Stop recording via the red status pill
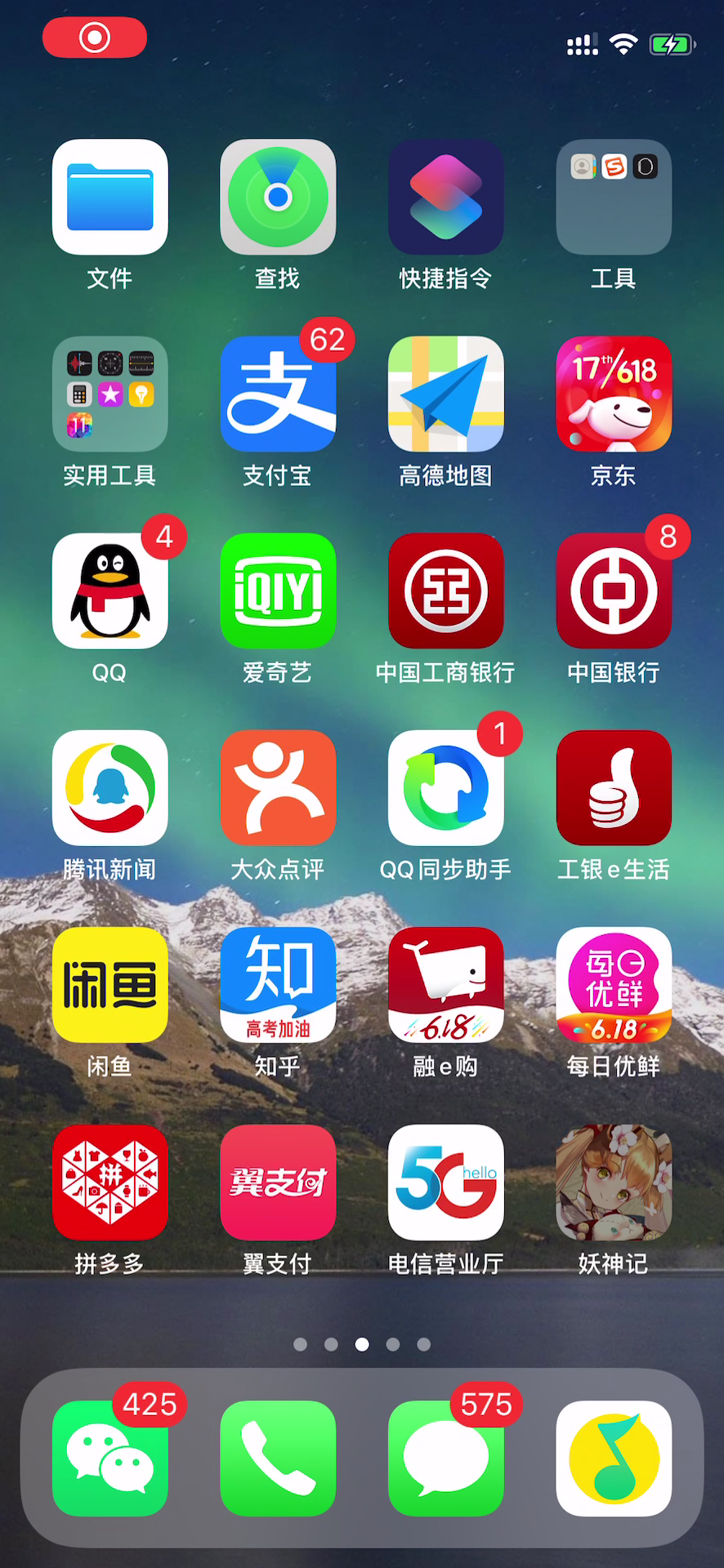724x1568 pixels. (x=95, y=38)
